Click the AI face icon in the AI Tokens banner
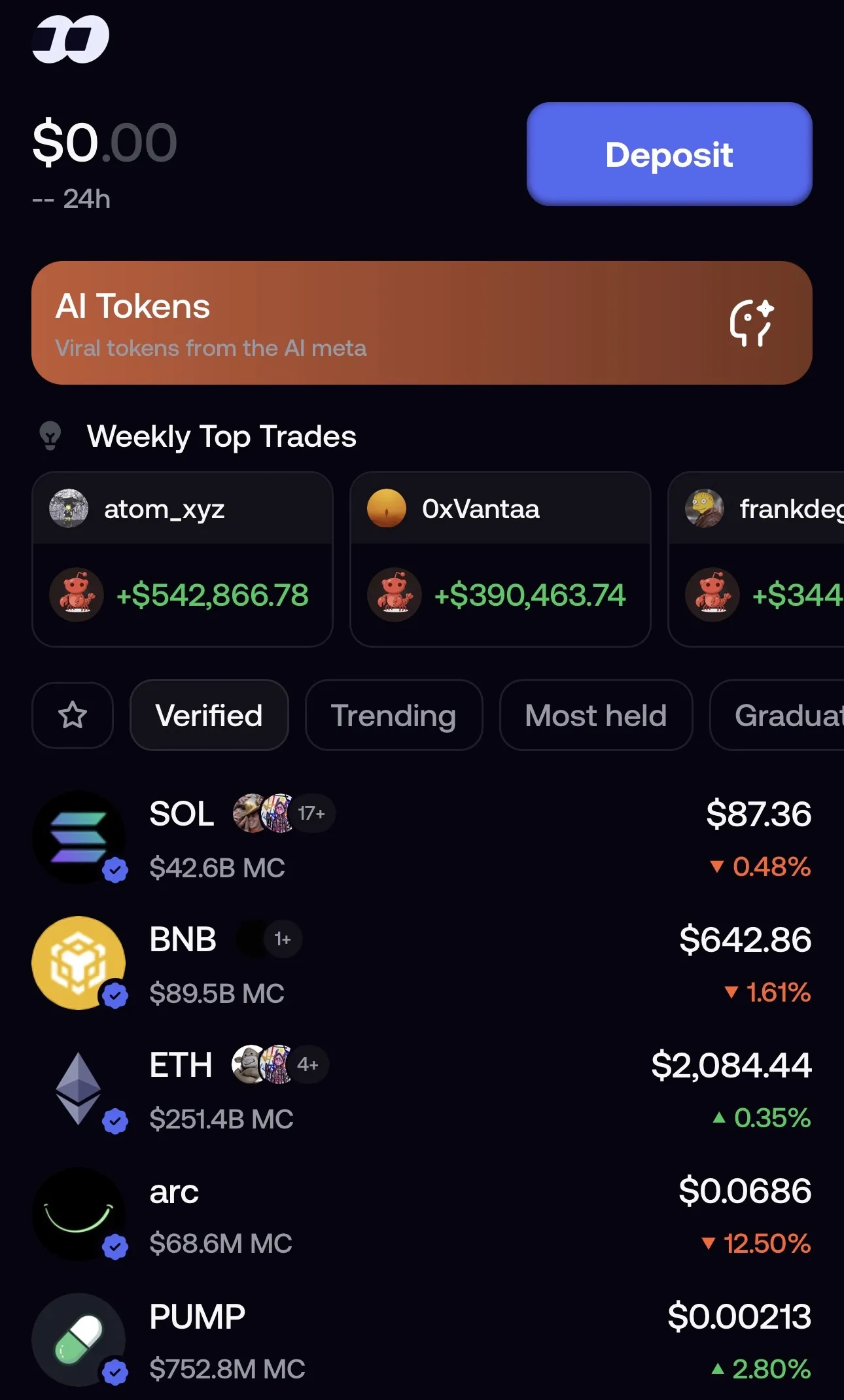This screenshot has width=844, height=1400. (x=751, y=322)
